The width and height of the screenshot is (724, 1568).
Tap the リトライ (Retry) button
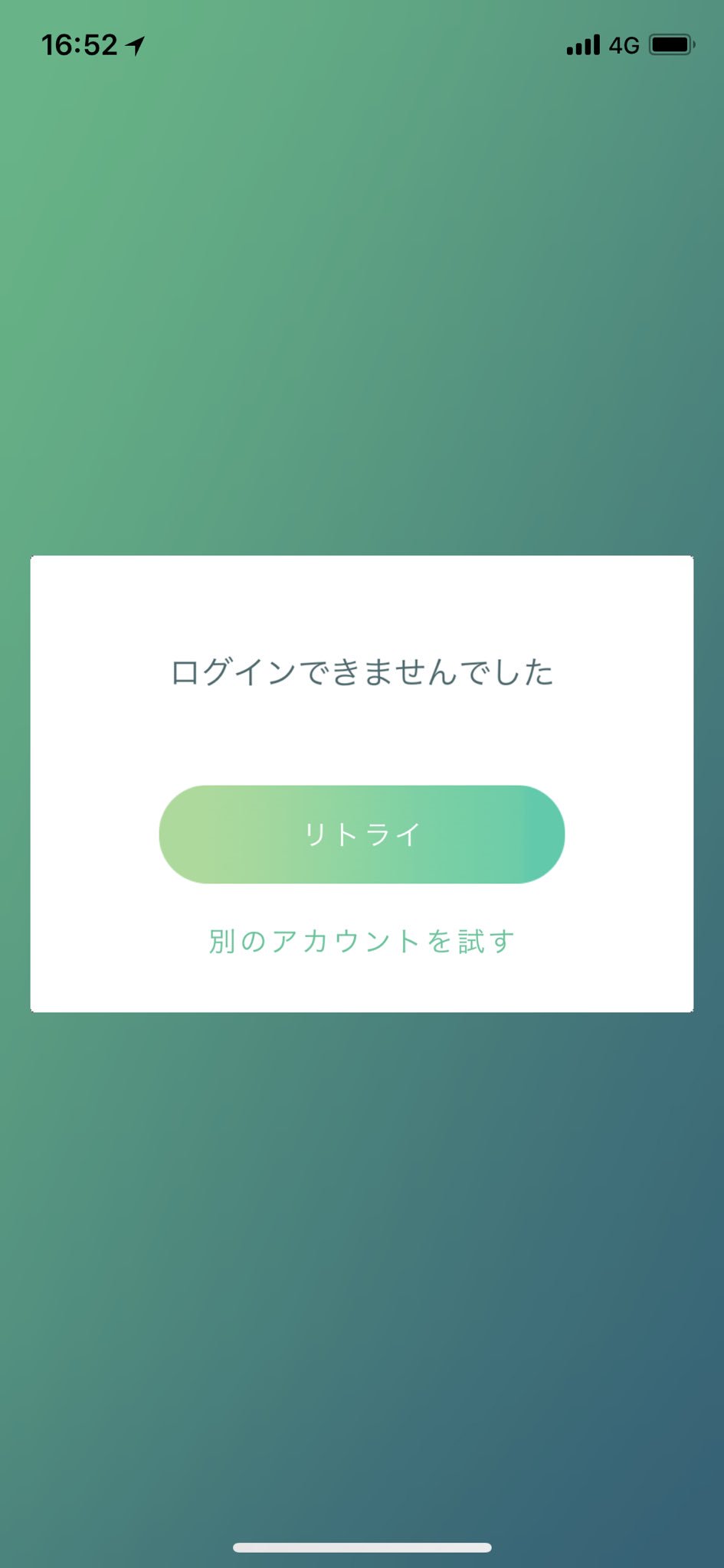pyautogui.click(x=362, y=835)
